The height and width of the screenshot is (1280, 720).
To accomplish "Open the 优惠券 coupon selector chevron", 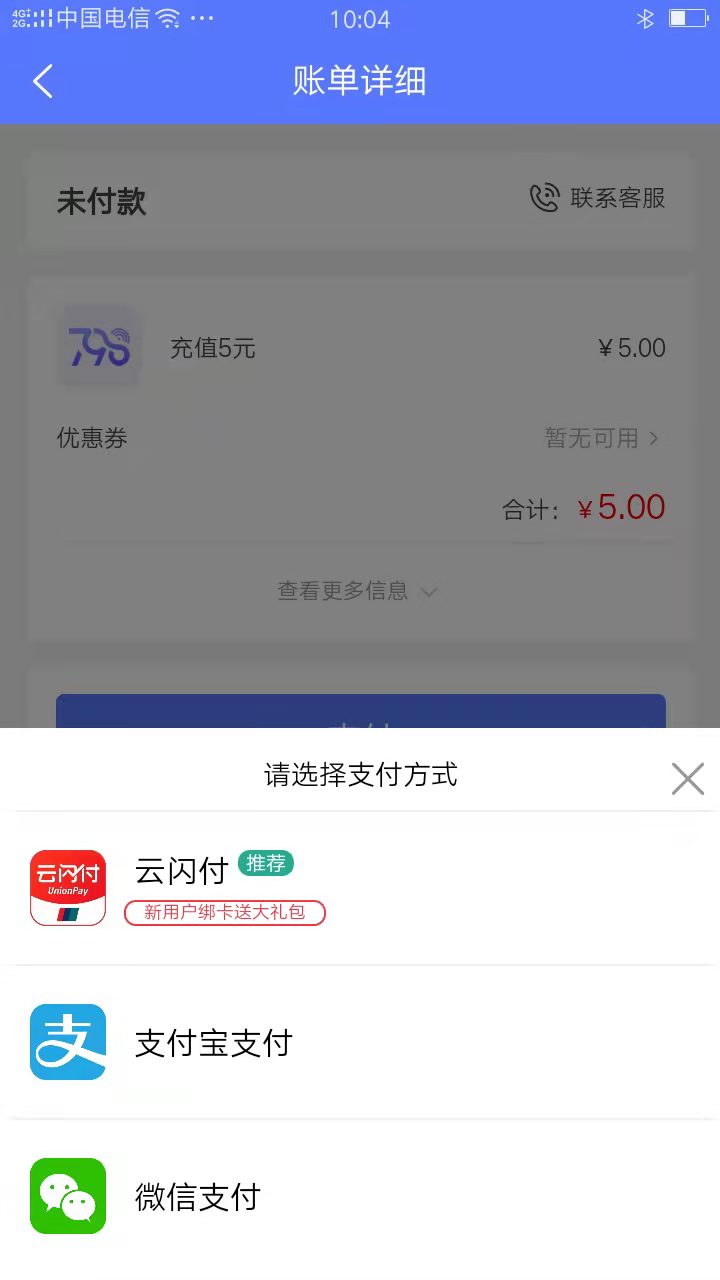I will [655, 438].
